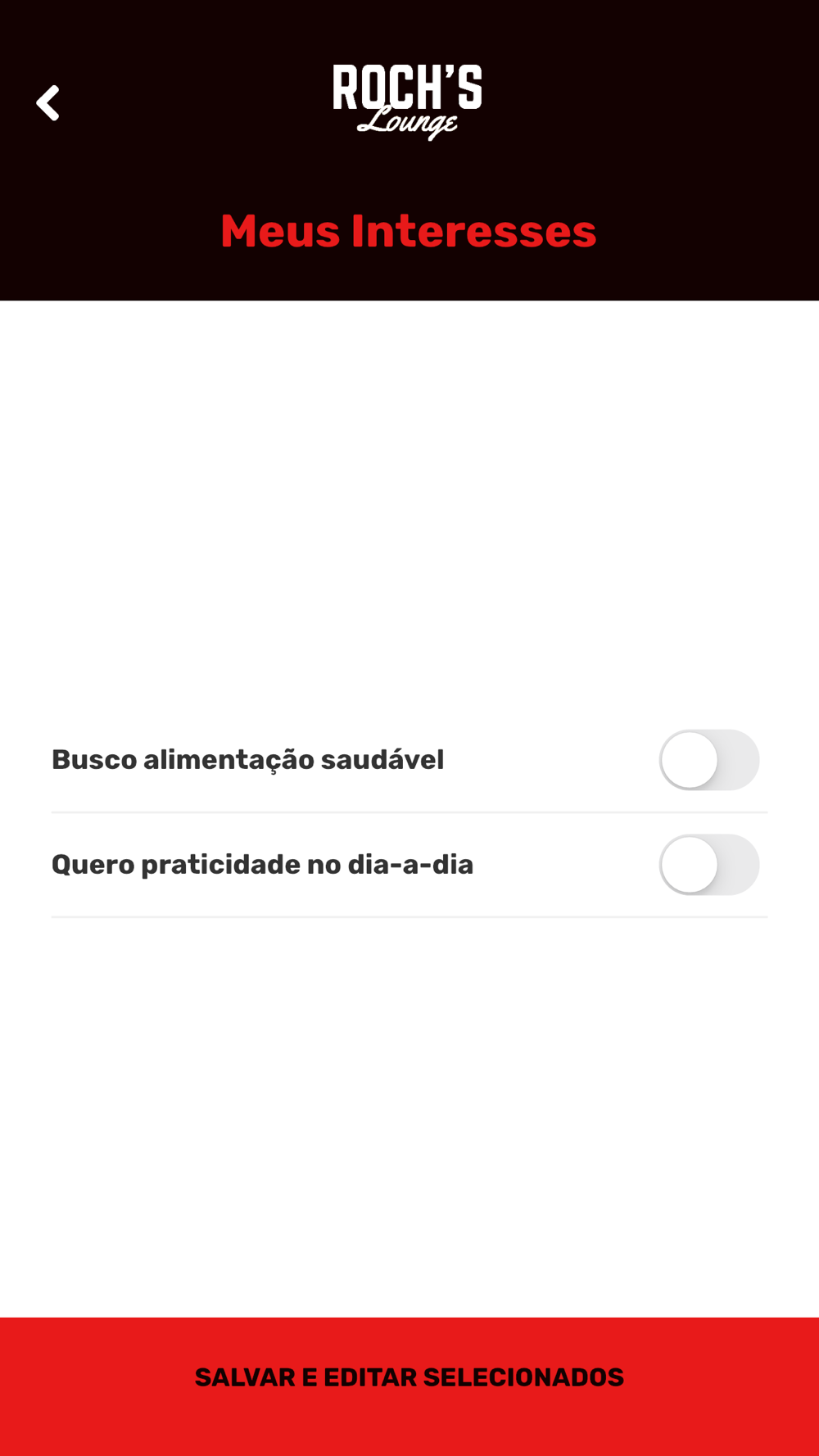Go back using the arrow icon
The height and width of the screenshot is (1456, 819).
click(48, 103)
